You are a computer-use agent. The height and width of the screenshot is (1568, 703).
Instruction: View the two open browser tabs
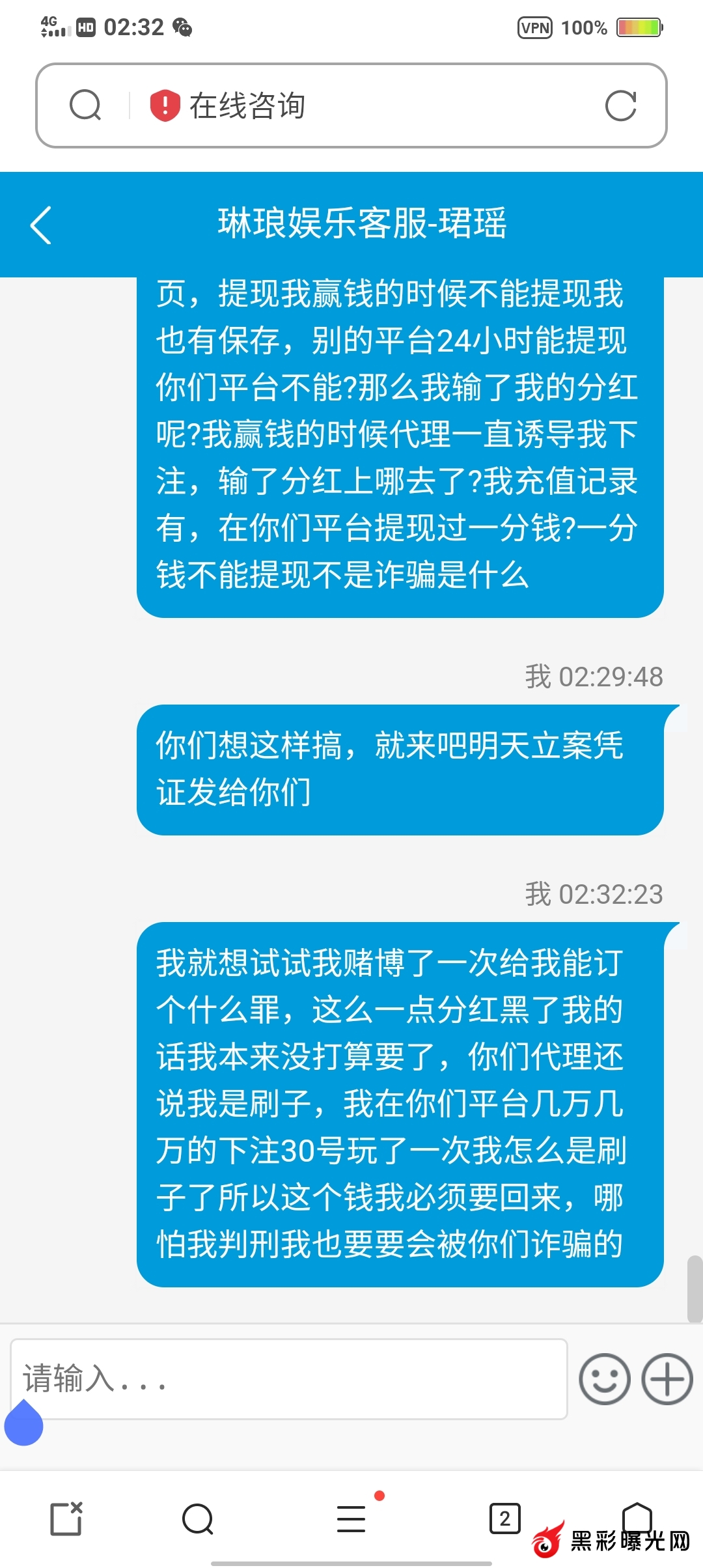tap(504, 1519)
